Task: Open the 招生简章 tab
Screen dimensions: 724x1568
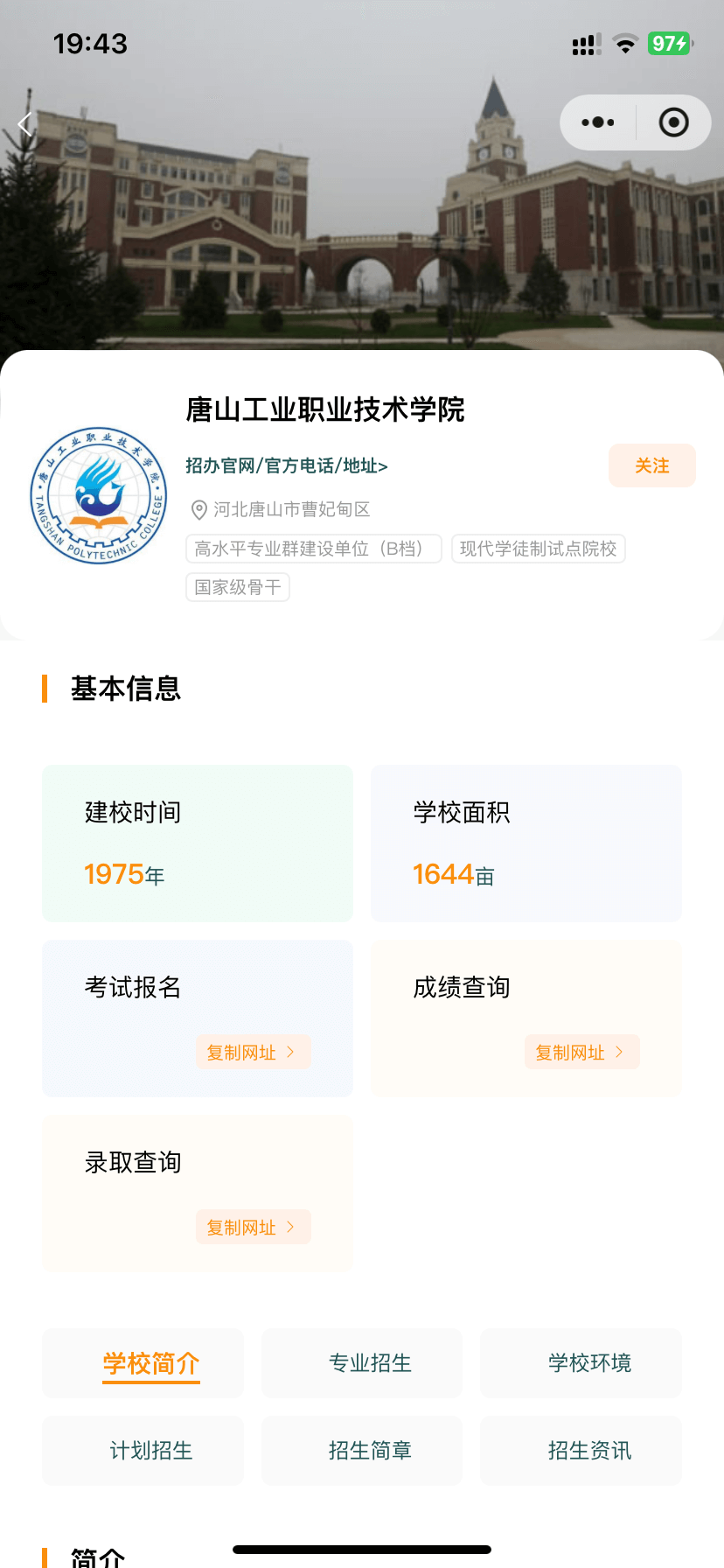Action: pyautogui.click(x=370, y=1451)
